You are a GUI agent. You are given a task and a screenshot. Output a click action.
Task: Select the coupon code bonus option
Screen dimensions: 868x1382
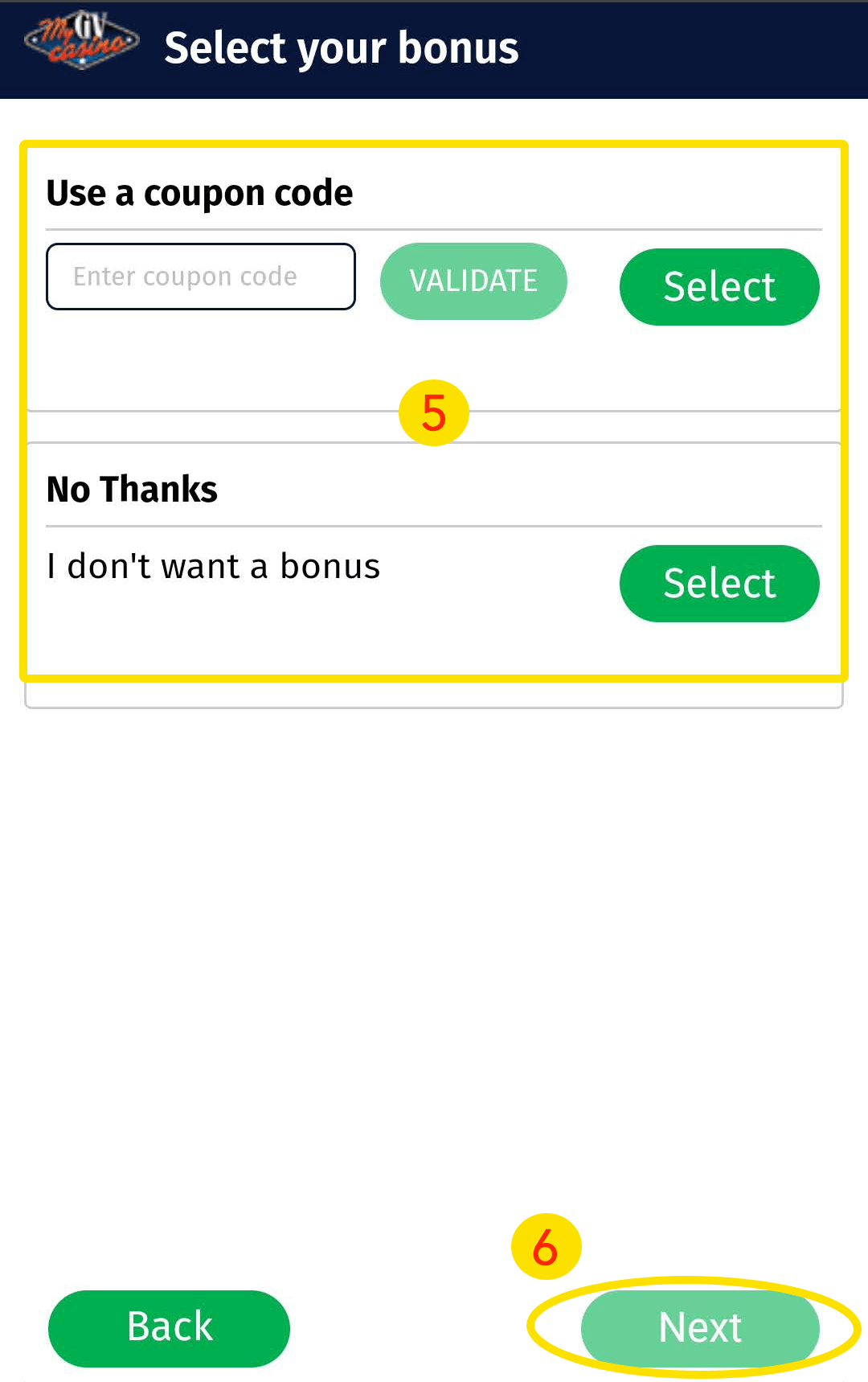point(719,287)
